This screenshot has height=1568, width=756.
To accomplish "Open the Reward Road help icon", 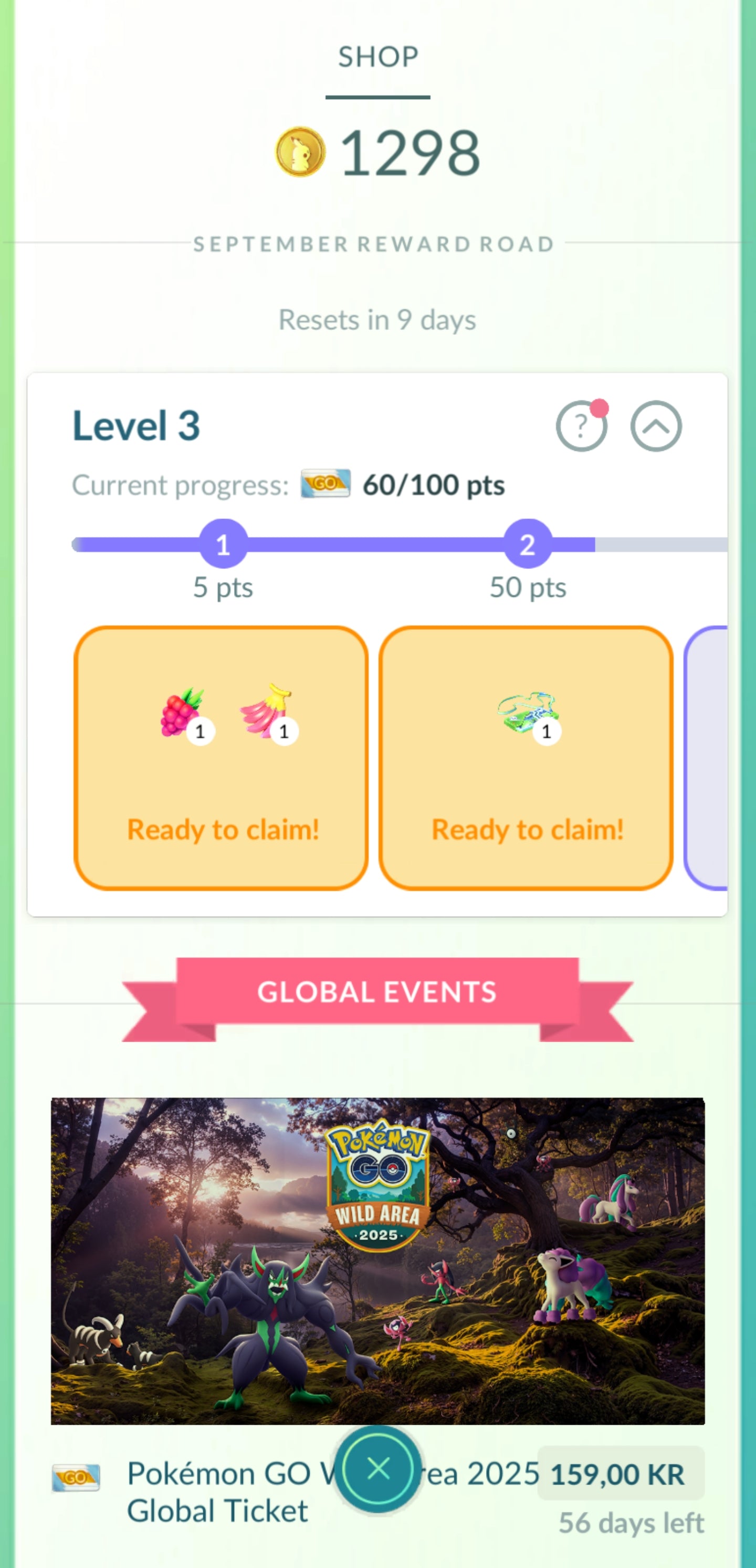I will (581, 426).
